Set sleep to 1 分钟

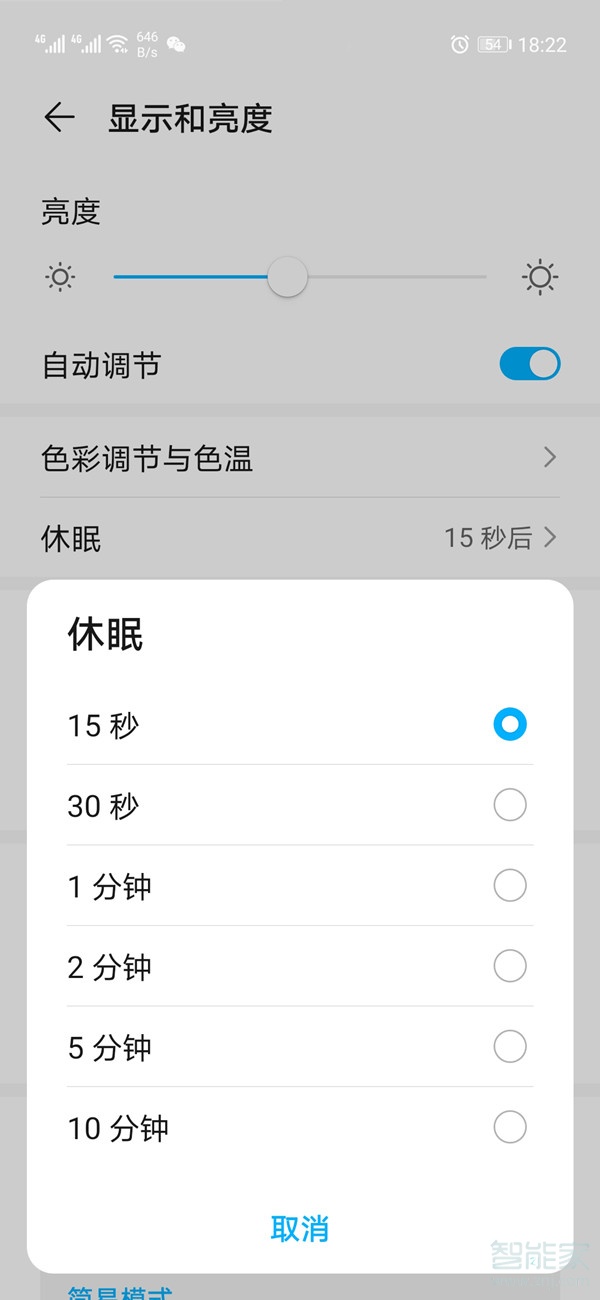[509, 886]
